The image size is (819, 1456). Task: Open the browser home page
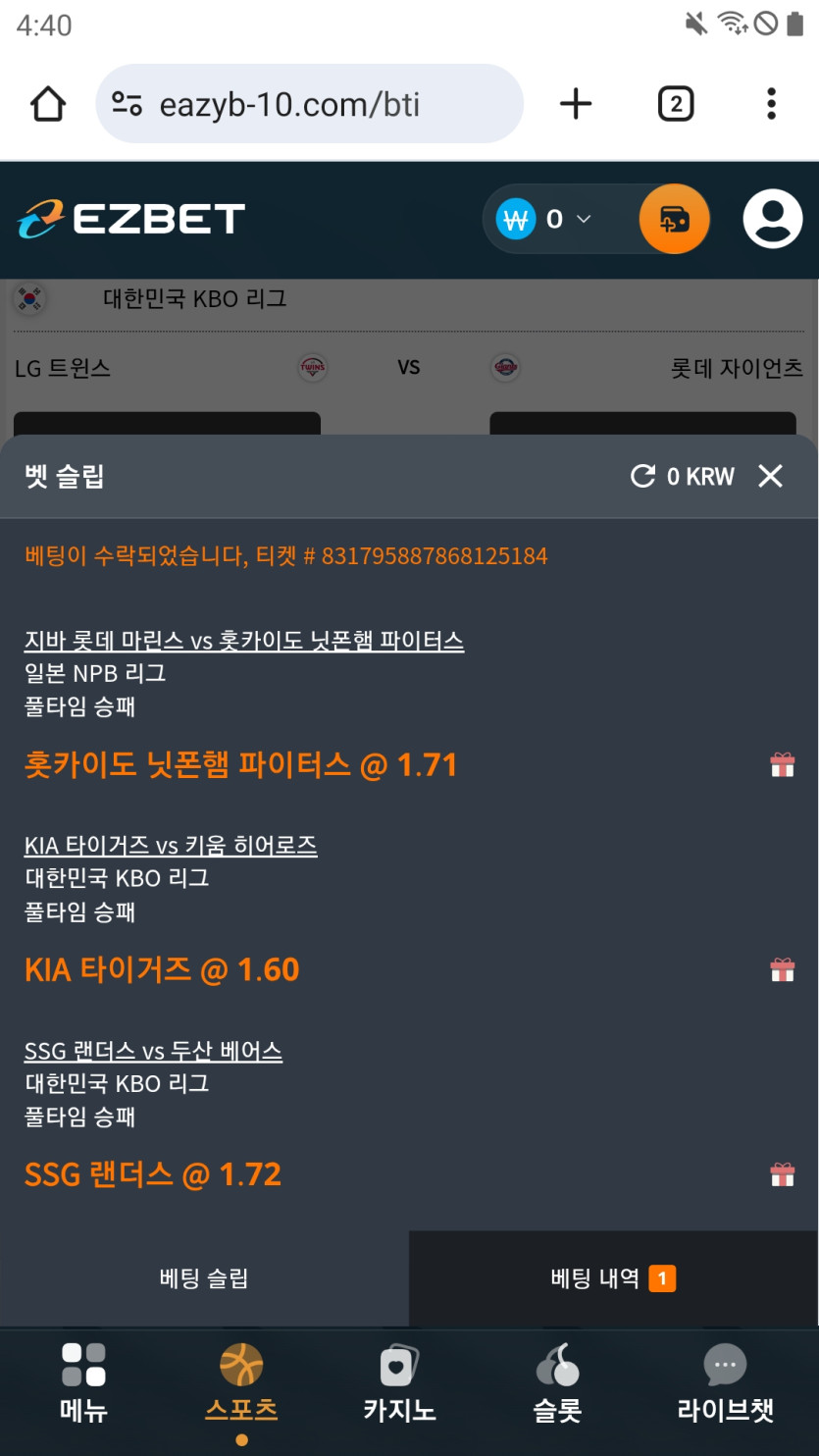[48, 104]
